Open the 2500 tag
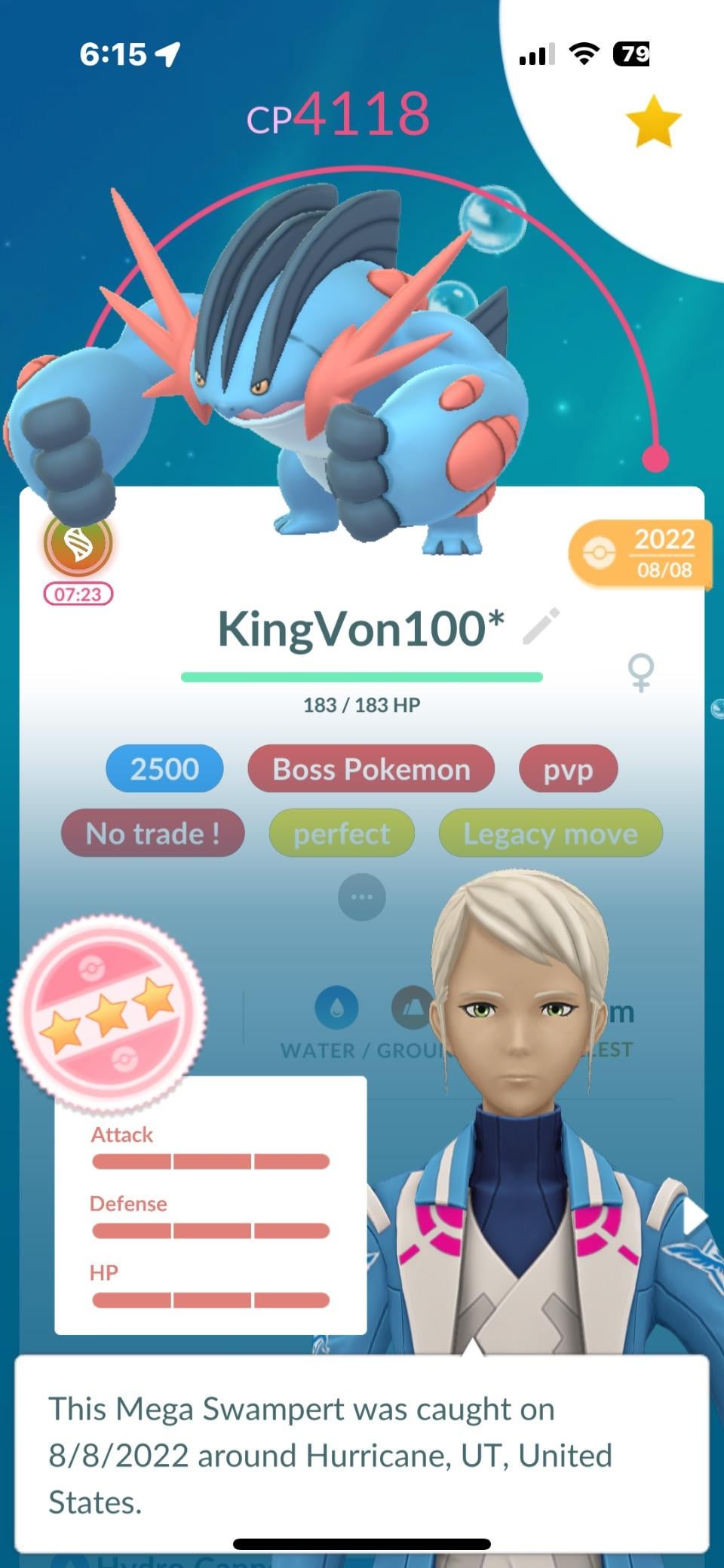724x1568 pixels. (x=164, y=769)
